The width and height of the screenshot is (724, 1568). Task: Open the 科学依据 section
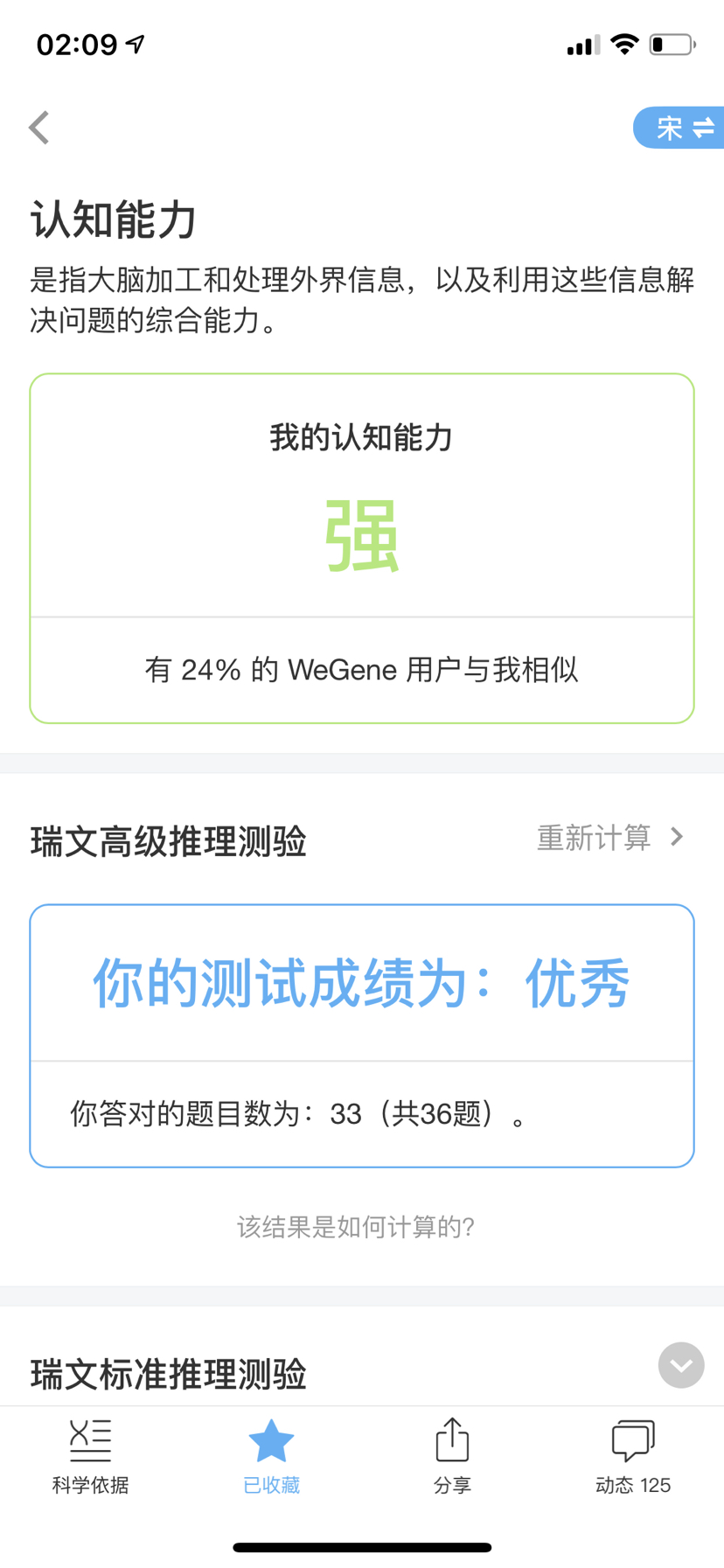[x=90, y=1455]
